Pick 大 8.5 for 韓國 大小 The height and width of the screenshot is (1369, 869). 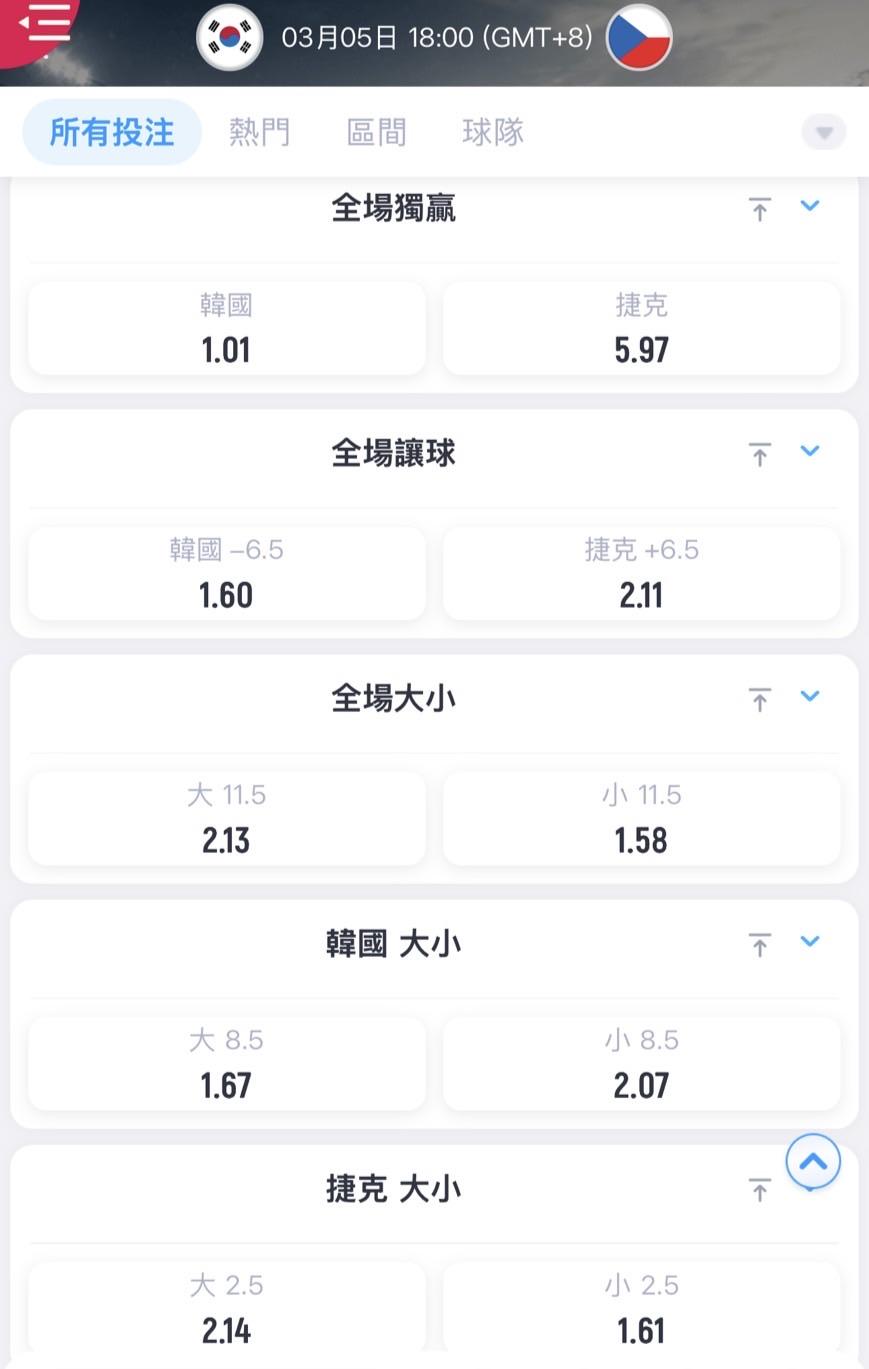tap(227, 1063)
